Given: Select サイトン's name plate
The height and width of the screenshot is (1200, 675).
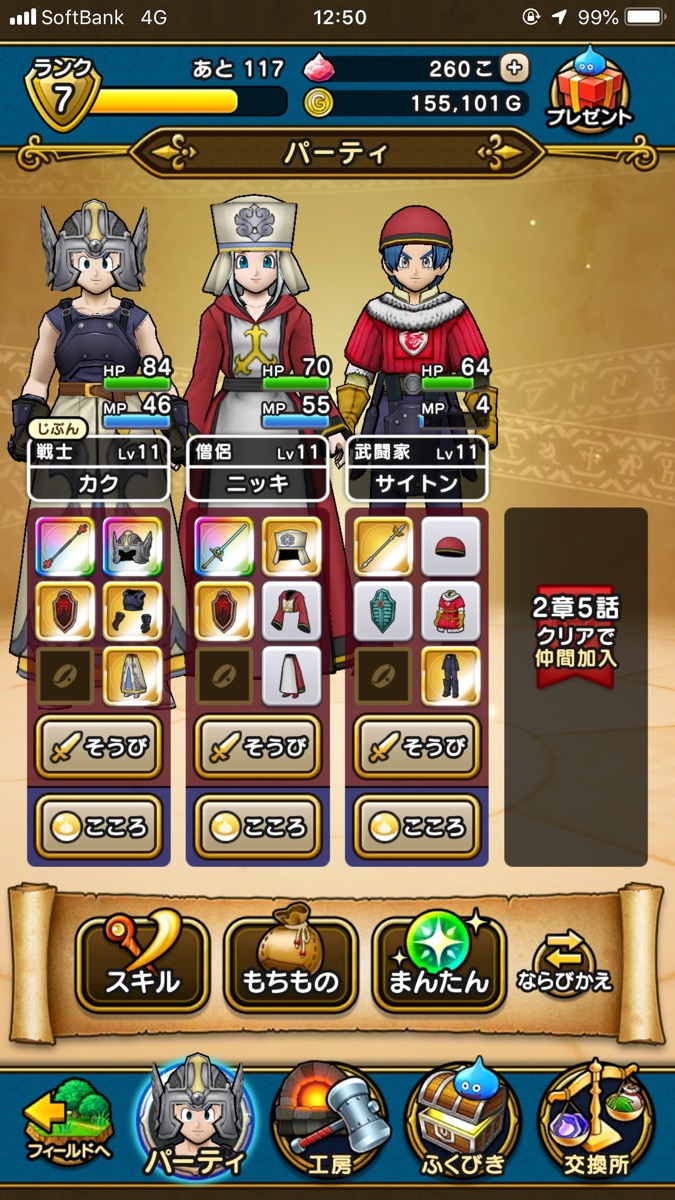Looking at the screenshot, I should tap(416, 483).
